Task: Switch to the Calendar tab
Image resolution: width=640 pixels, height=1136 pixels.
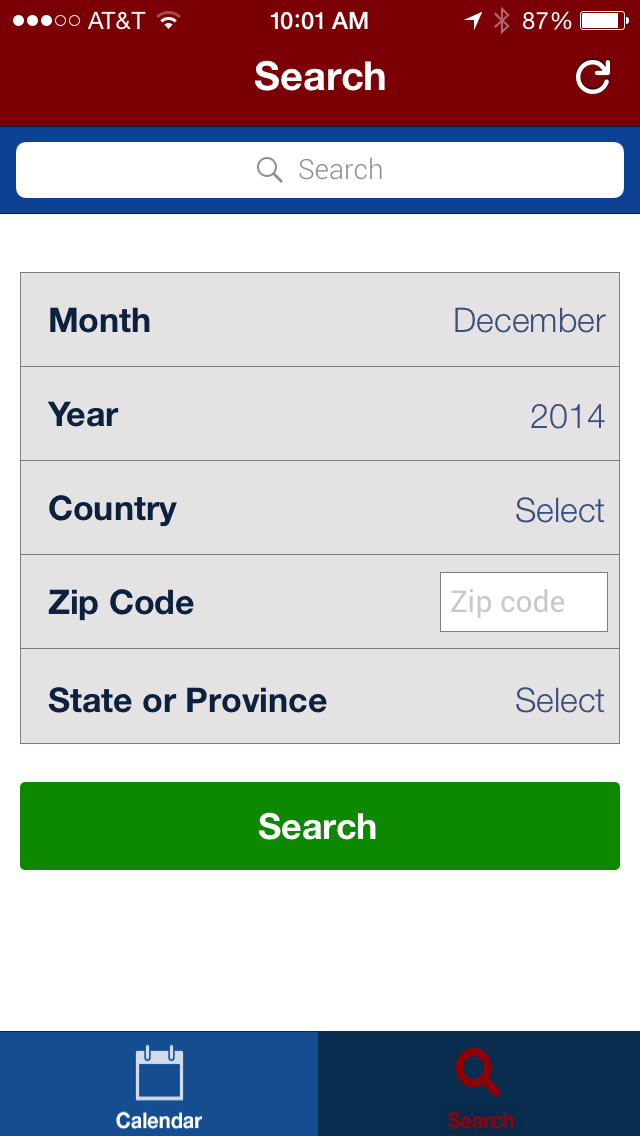Action: [x=159, y=1084]
